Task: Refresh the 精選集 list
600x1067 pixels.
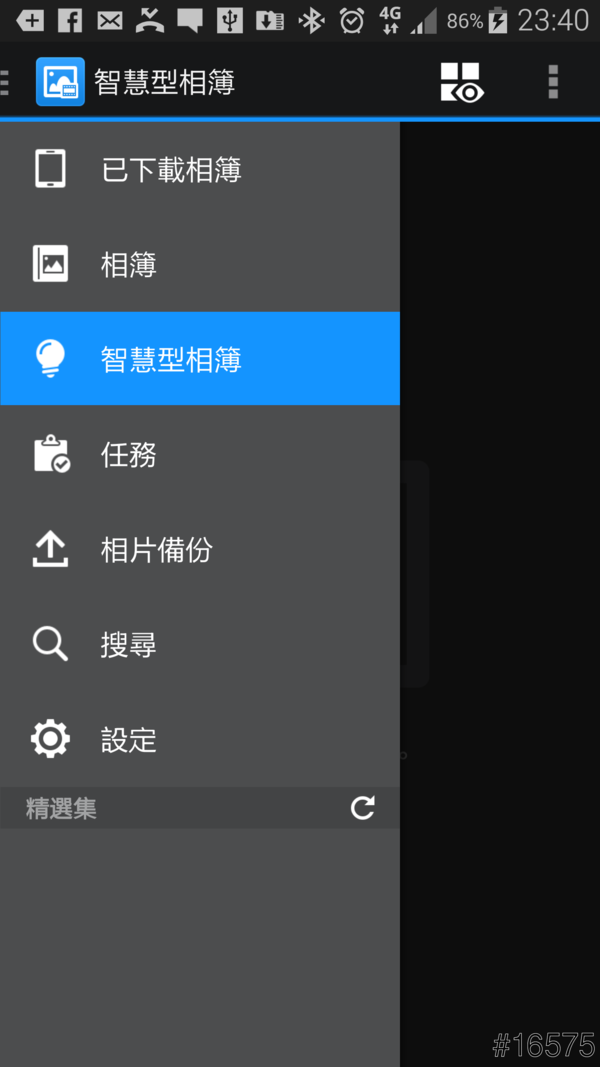Action: click(362, 808)
